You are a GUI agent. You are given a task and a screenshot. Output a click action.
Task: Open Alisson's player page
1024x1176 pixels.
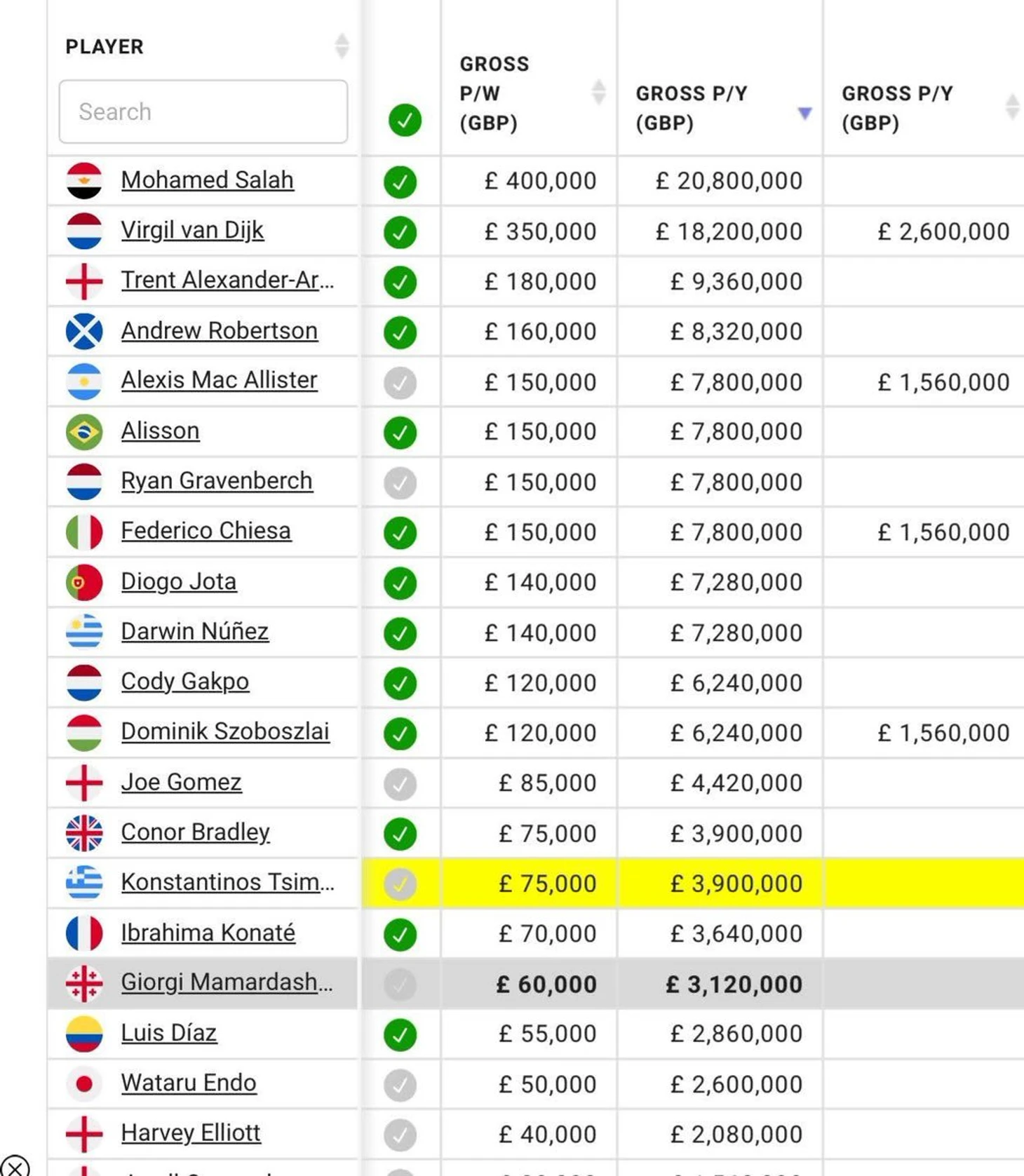160,431
